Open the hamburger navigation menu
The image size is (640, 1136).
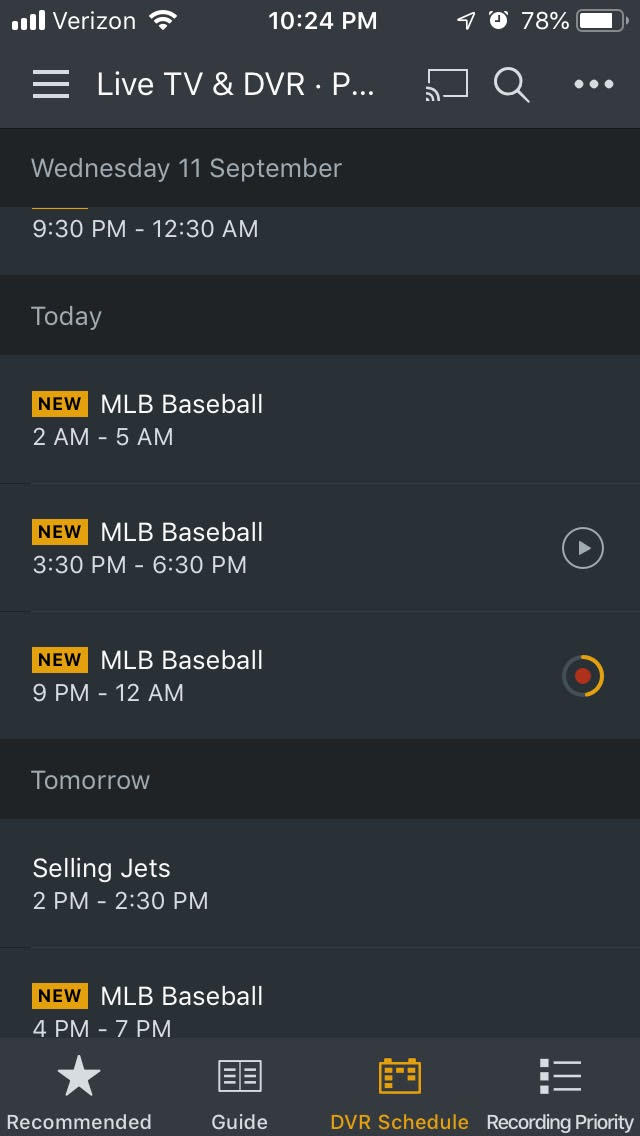(x=51, y=84)
